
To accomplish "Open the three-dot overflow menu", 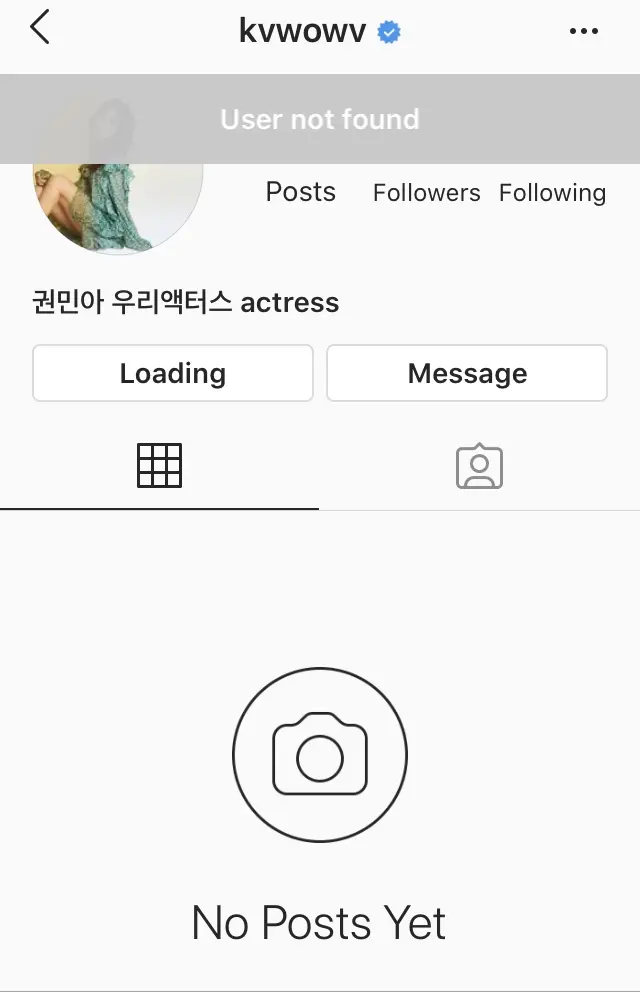I will click(583, 32).
